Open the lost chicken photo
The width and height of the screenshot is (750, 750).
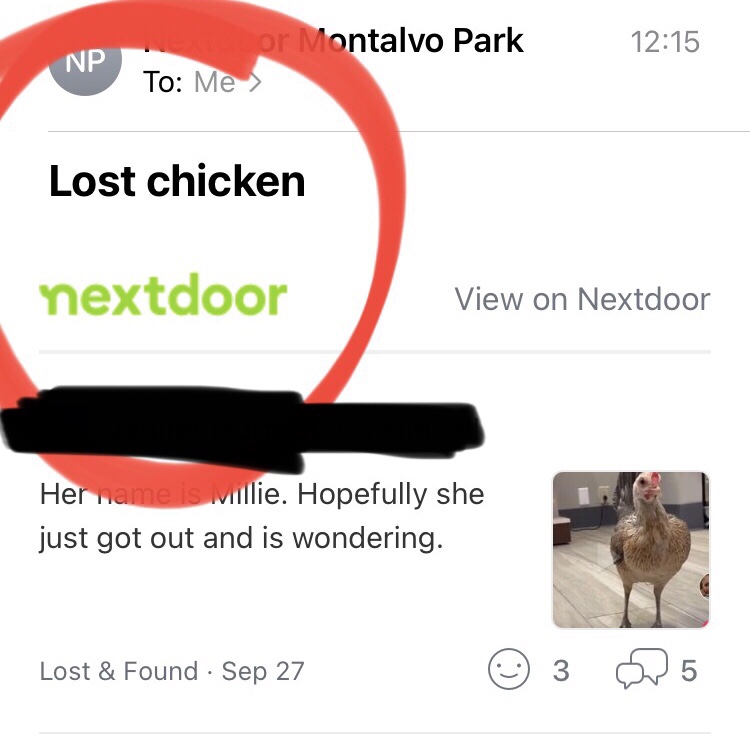click(x=630, y=550)
